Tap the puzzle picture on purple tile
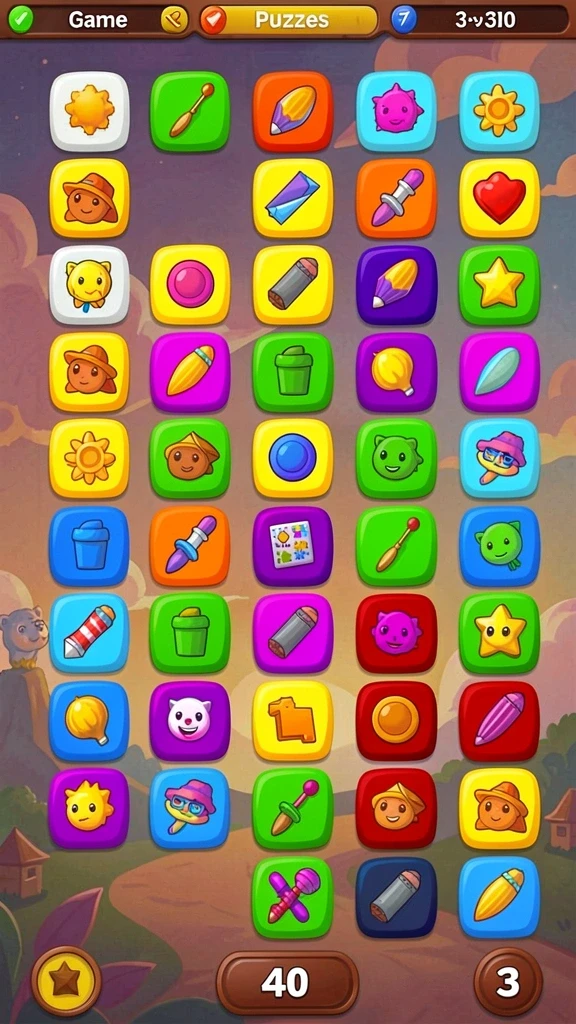Image resolution: width=576 pixels, height=1024 pixels. 293,546
